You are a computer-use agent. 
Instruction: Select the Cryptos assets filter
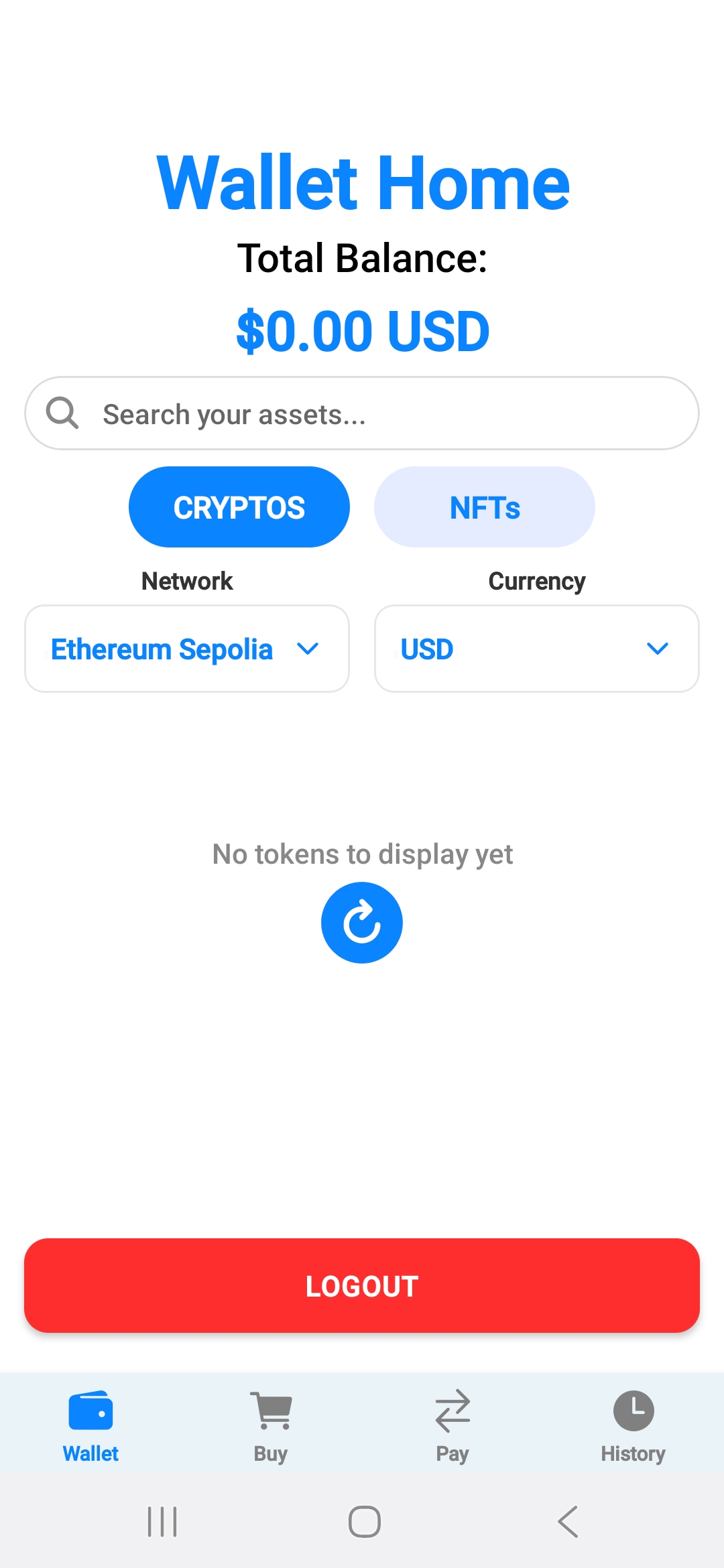click(x=239, y=507)
